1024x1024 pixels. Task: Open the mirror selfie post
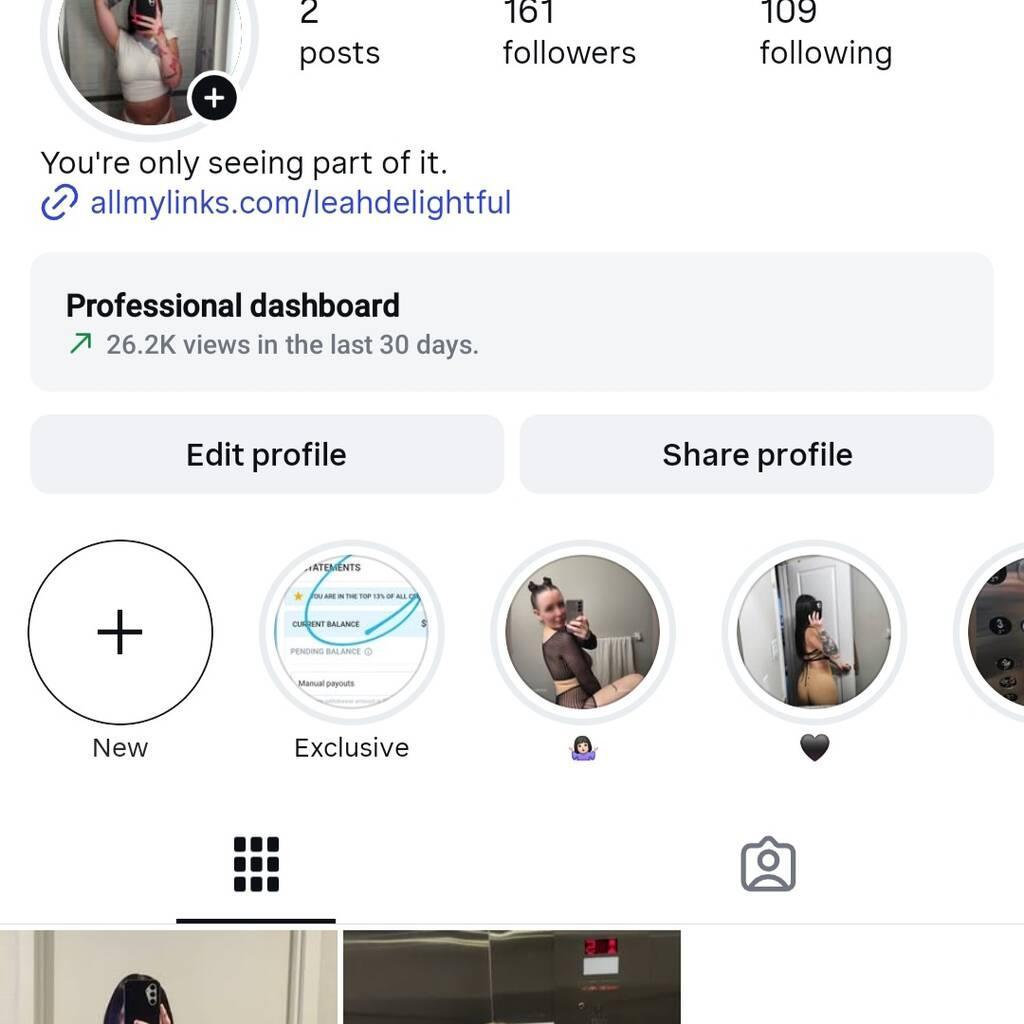tap(168, 978)
